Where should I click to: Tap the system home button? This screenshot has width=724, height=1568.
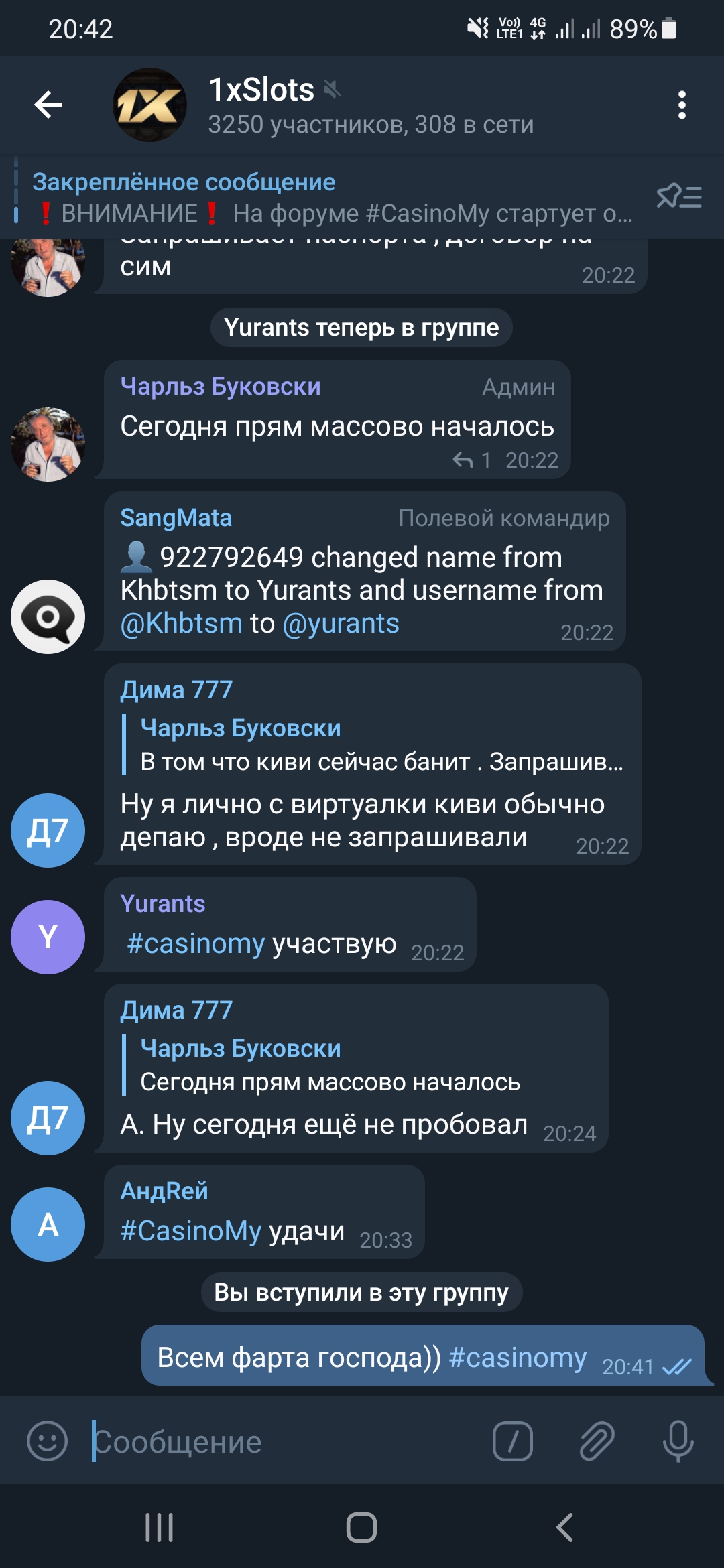361,1528
